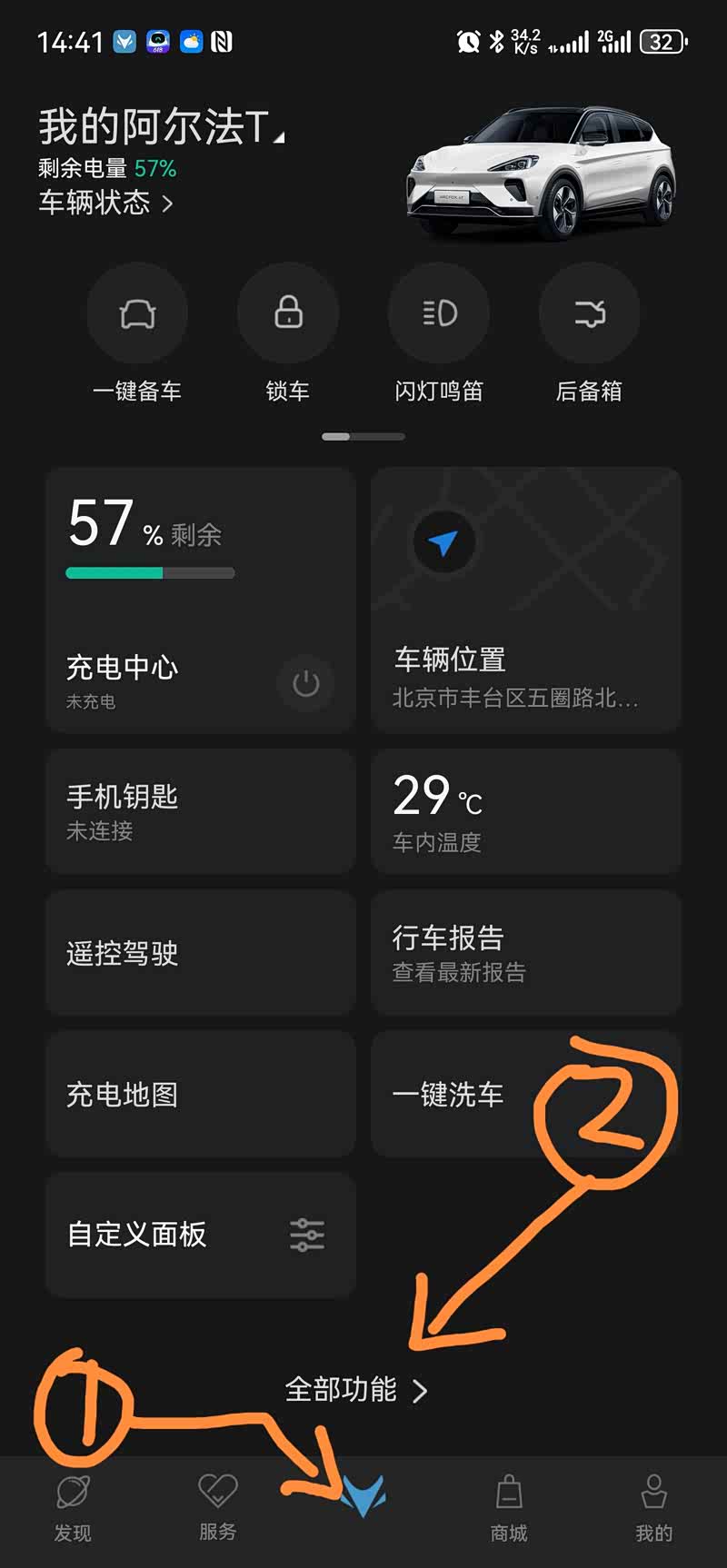Trigger 闪灯鸣笛 flash lights and horn
Image resolution: width=727 pixels, height=1568 pixels.
[x=439, y=314]
